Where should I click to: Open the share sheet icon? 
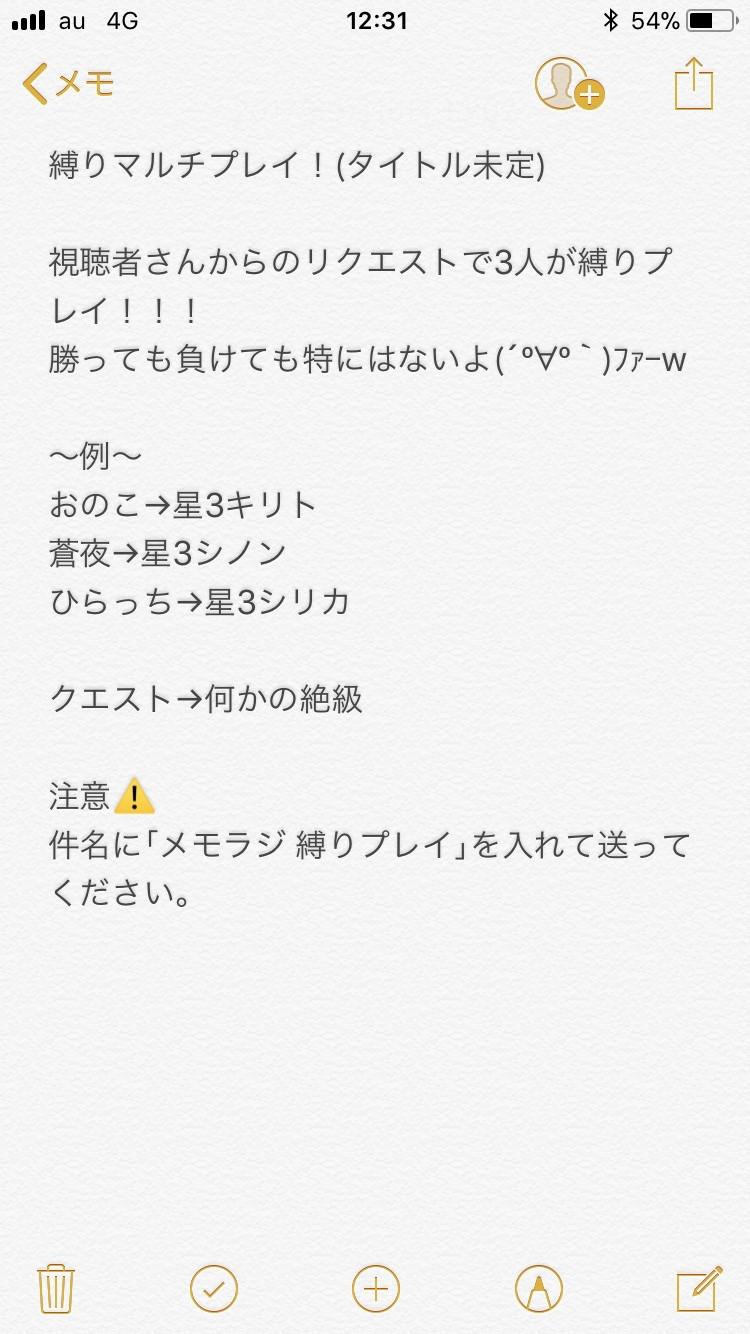693,83
